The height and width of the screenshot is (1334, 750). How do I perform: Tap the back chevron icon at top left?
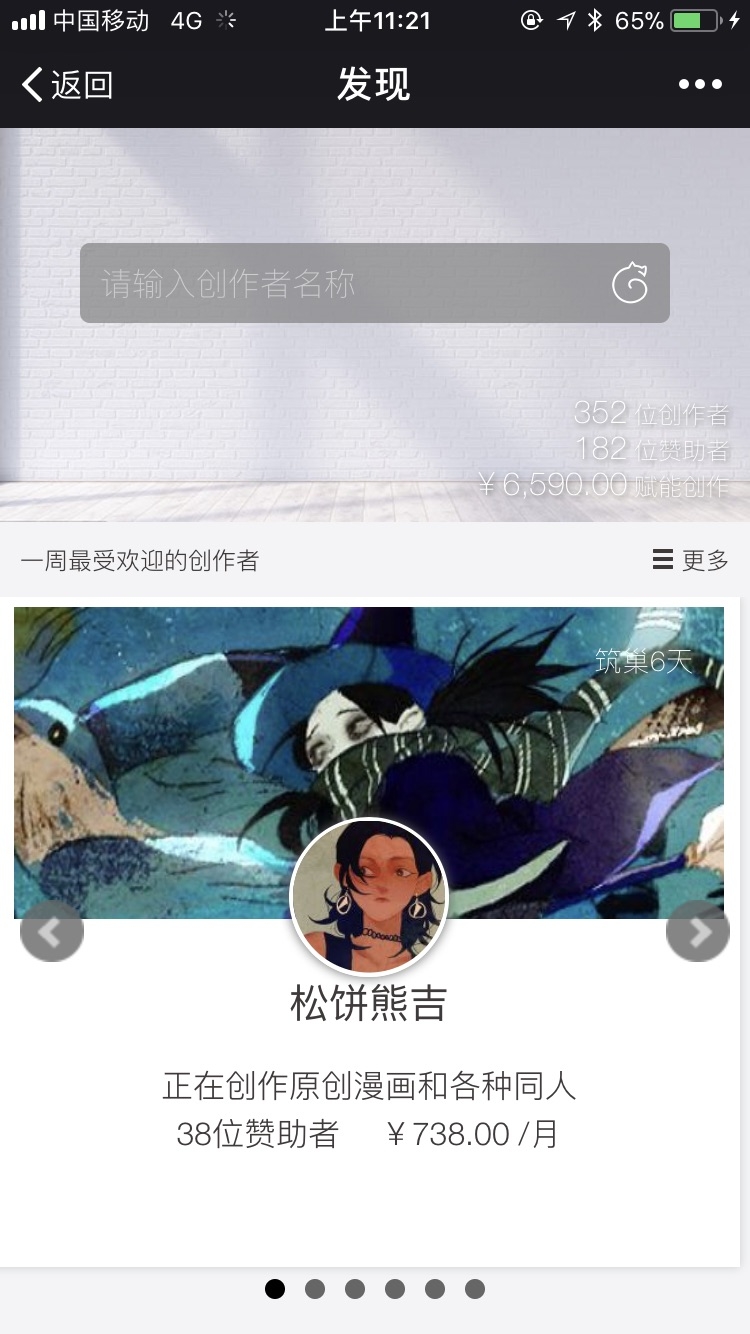pos(30,85)
